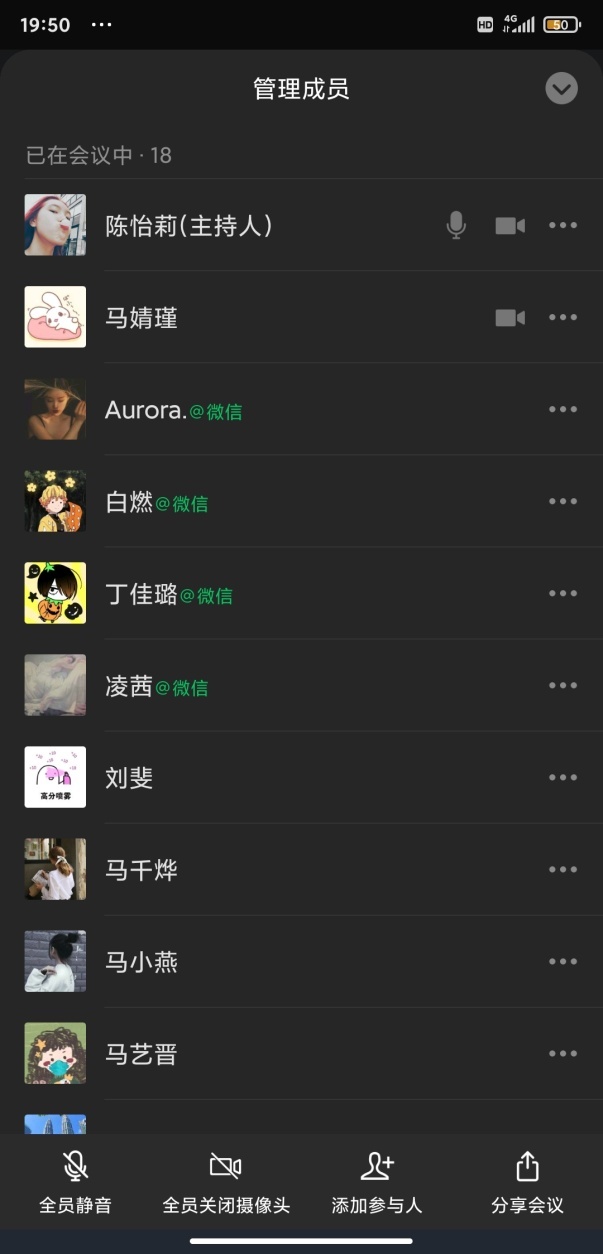Add a participant via 添加参与人
The image size is (603, 1254).
coord(377,1182)
